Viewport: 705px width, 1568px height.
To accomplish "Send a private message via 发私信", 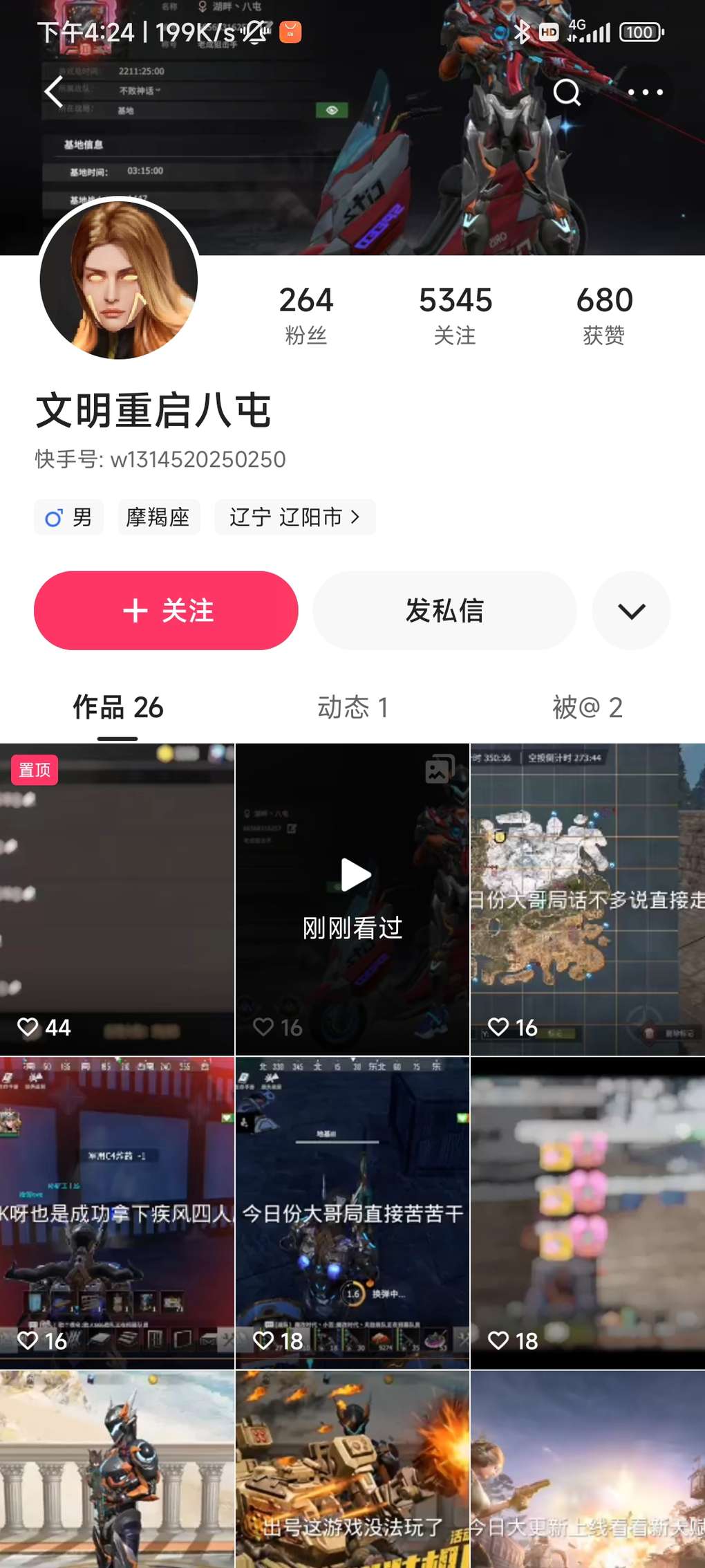I will [x=444, y=610].
